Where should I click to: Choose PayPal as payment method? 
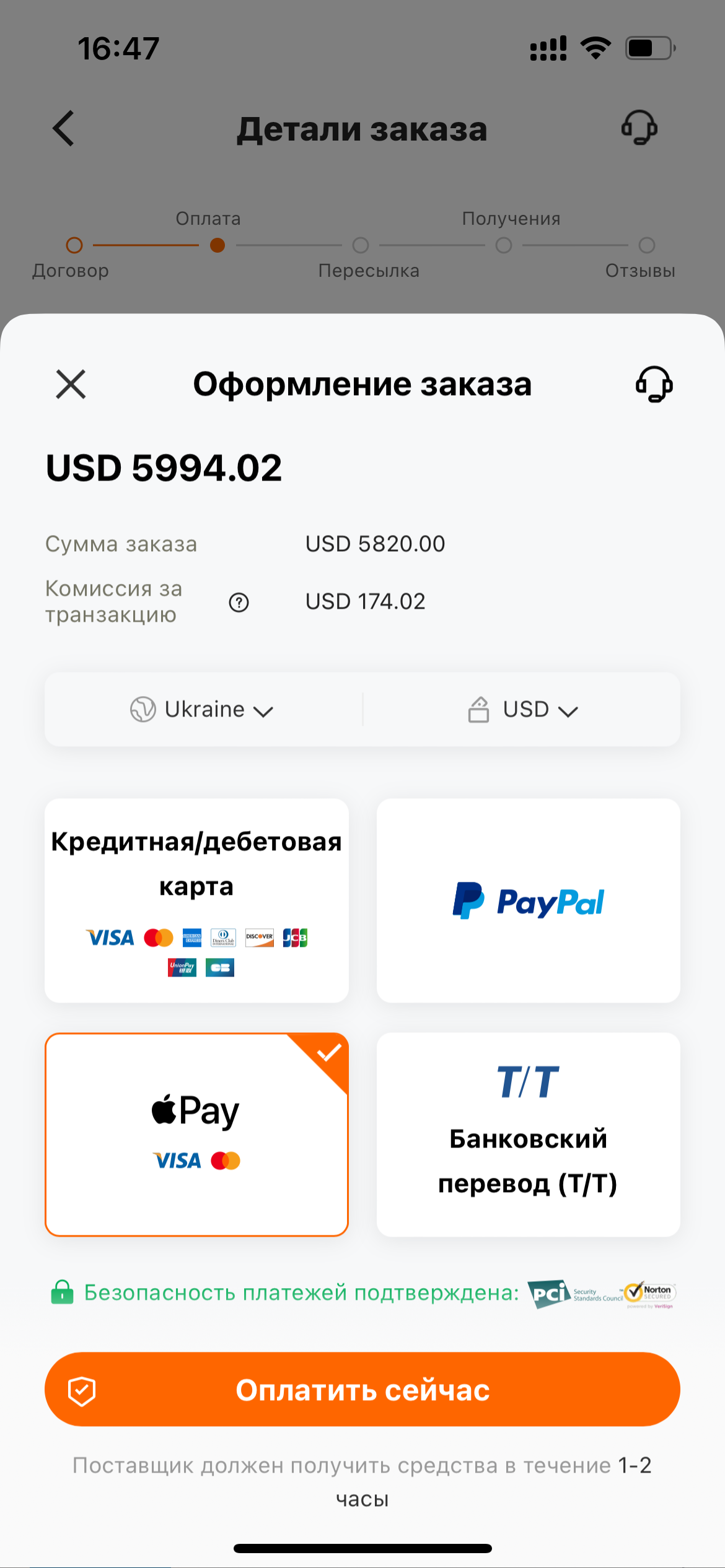click(x=529, y=900)
